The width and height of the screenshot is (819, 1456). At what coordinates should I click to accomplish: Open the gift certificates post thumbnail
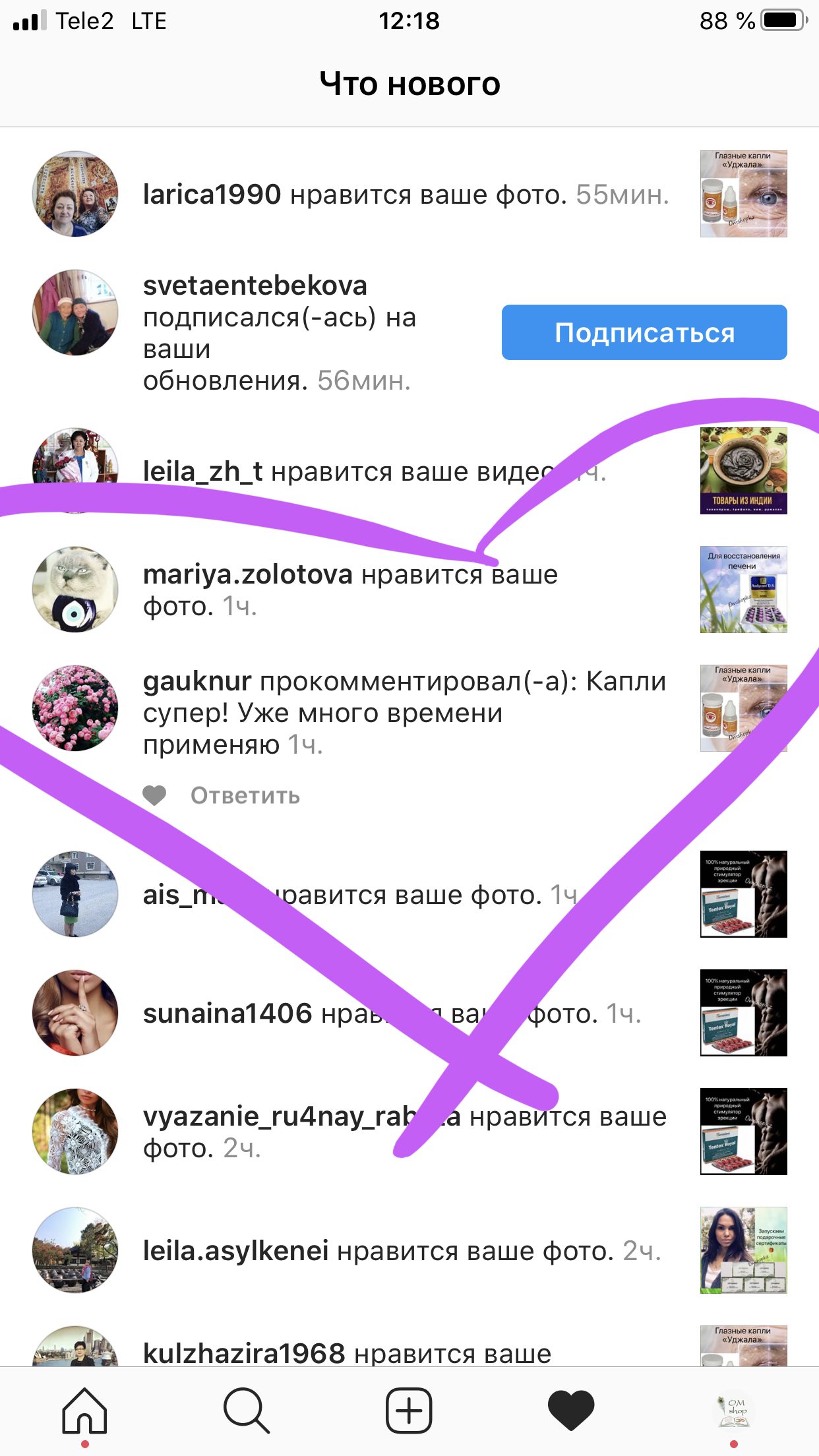[743, 1250]
